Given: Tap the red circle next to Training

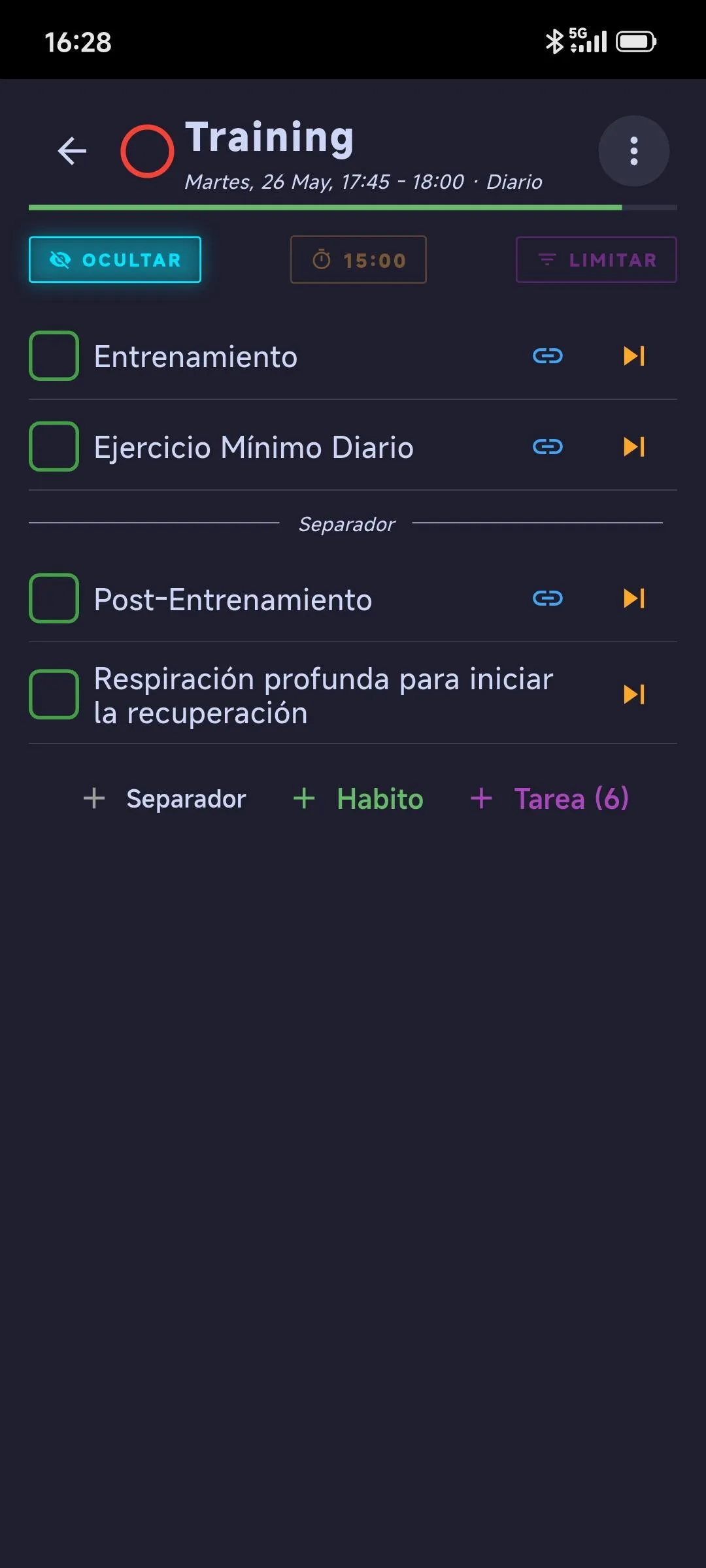Looking at the screenshot, I should point(147,151).
